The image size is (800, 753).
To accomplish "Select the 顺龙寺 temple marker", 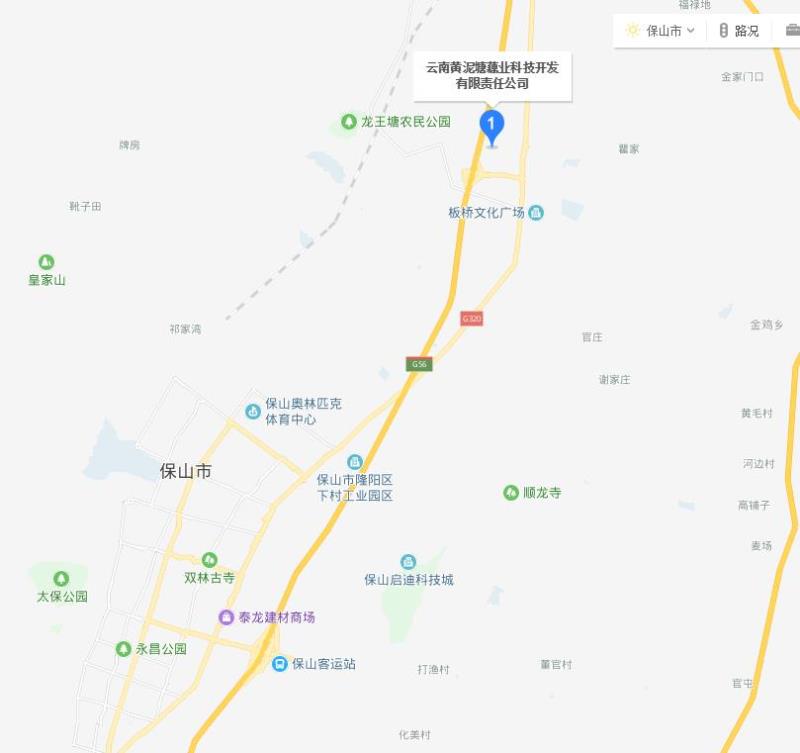I will (x=511, y=493).
